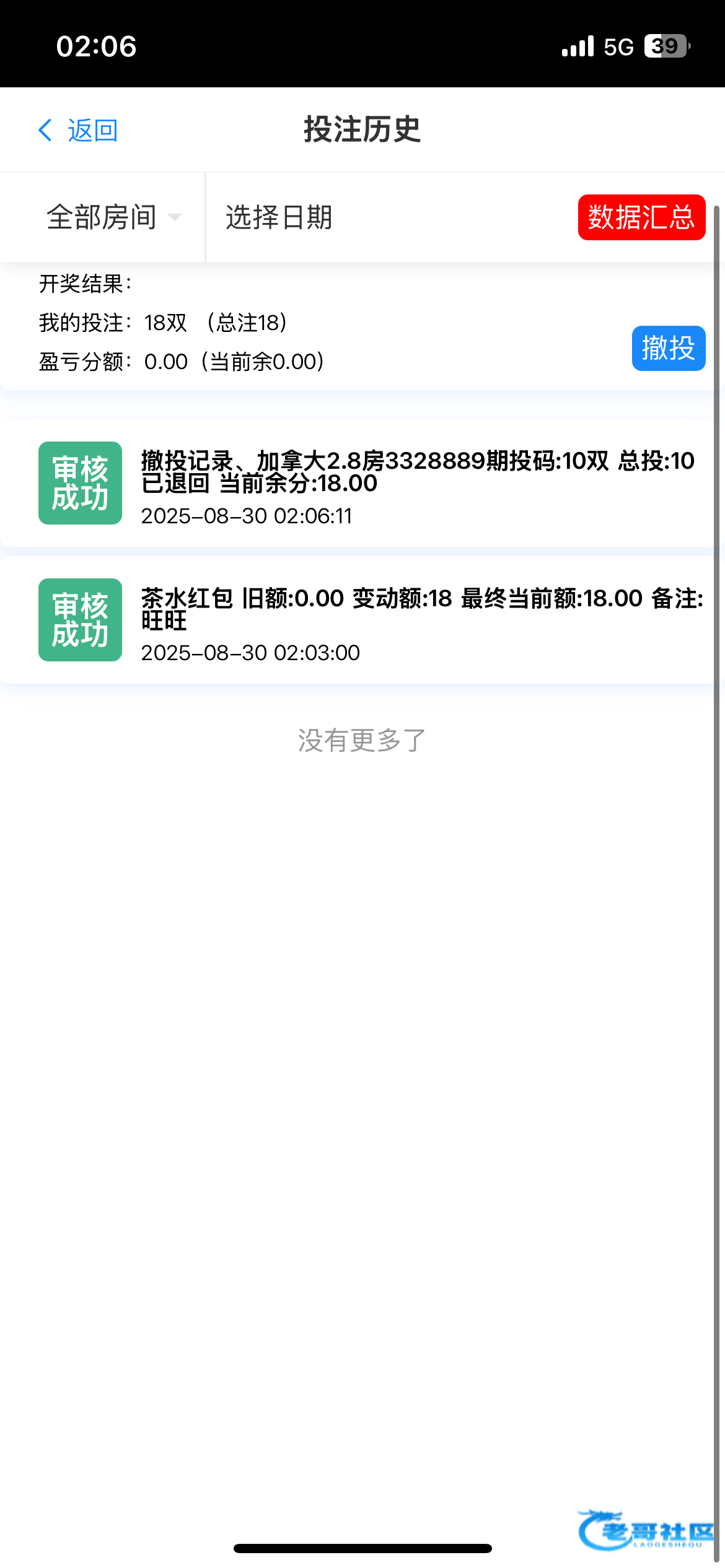The image size is (725, 1568).
Task: Go back using the 返回 button
Action: pyautogui.click(x=78, y=131)
